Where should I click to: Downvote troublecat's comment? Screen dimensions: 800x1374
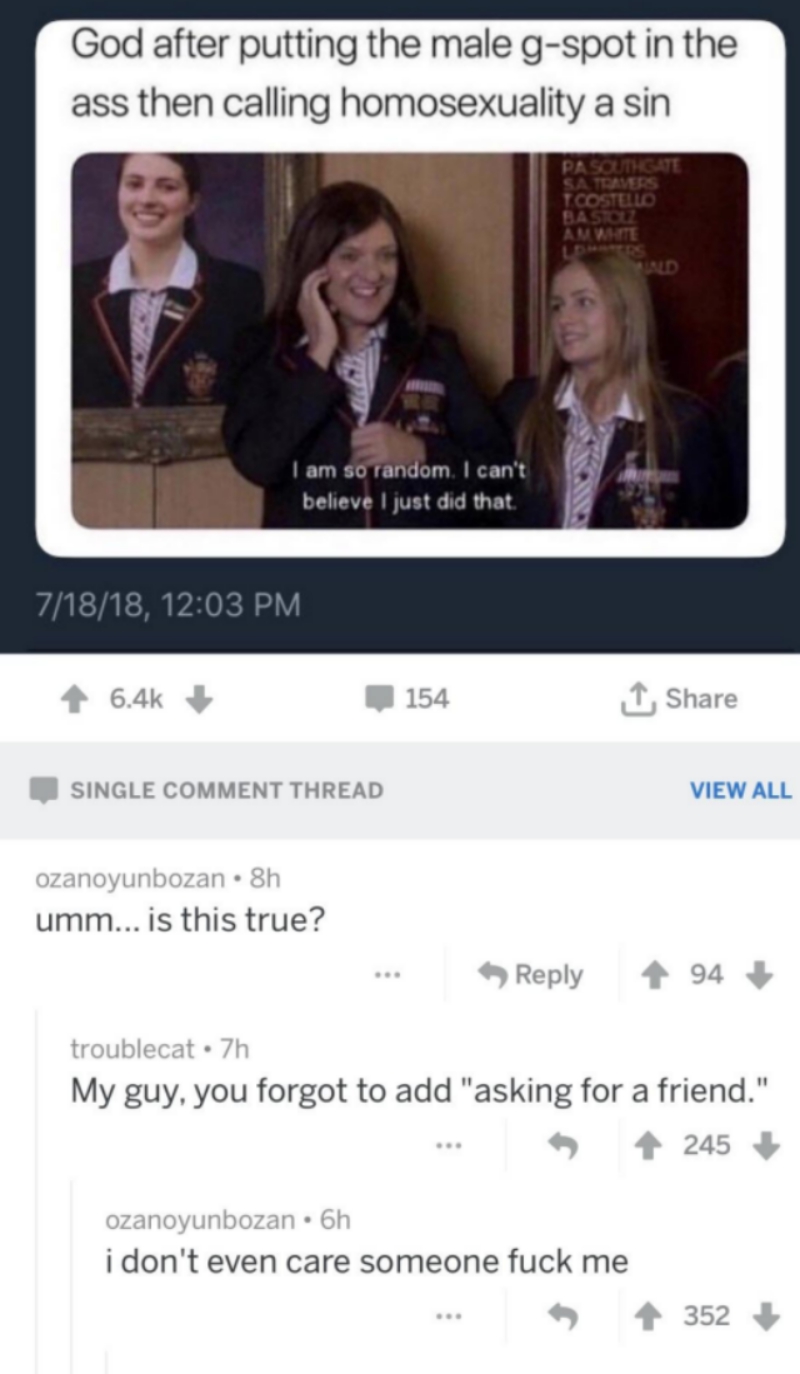click(x=767, y=1145)
